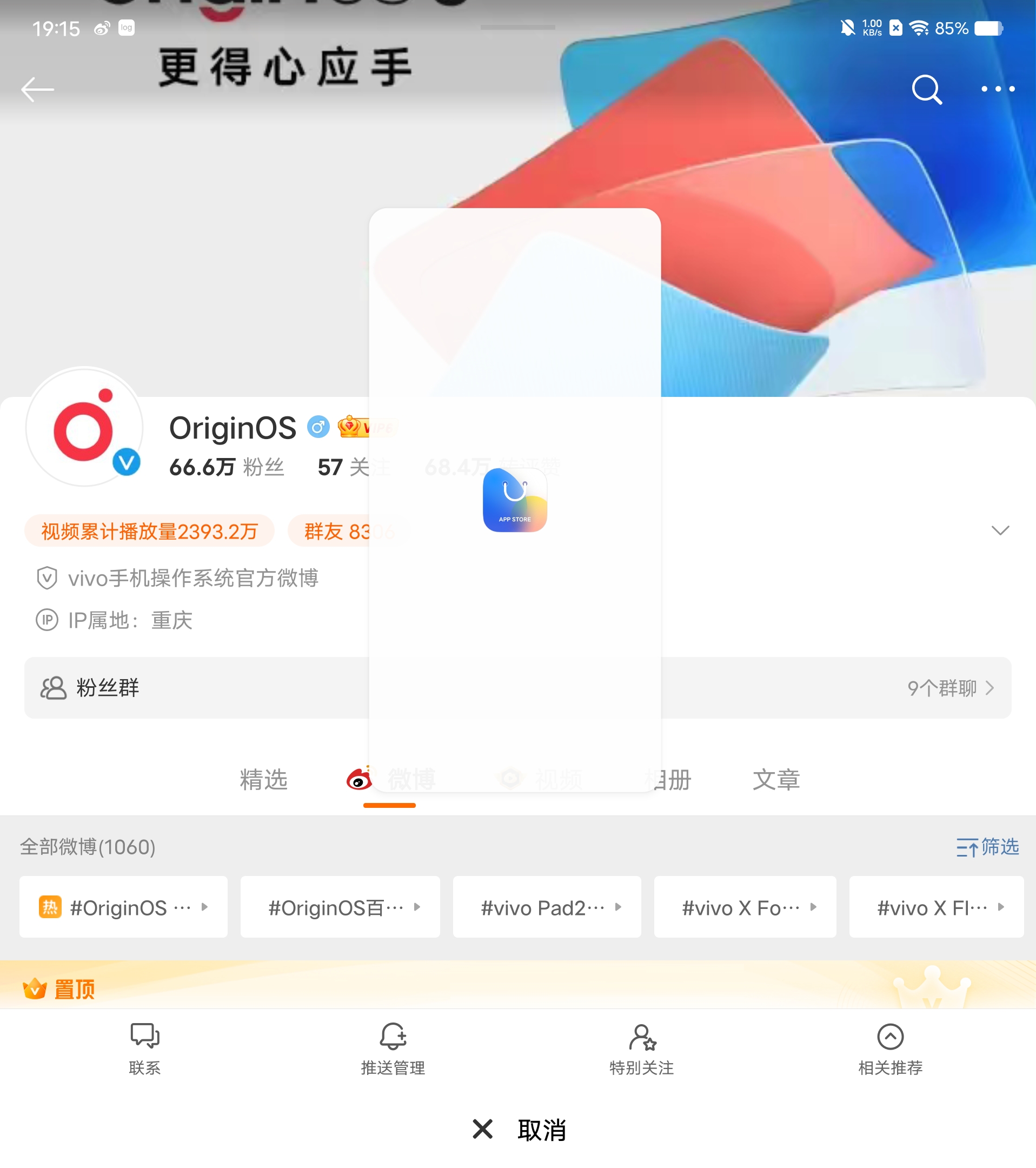Open the video play count badge
The image size is (1036, 1168).
tap(149, 531)
